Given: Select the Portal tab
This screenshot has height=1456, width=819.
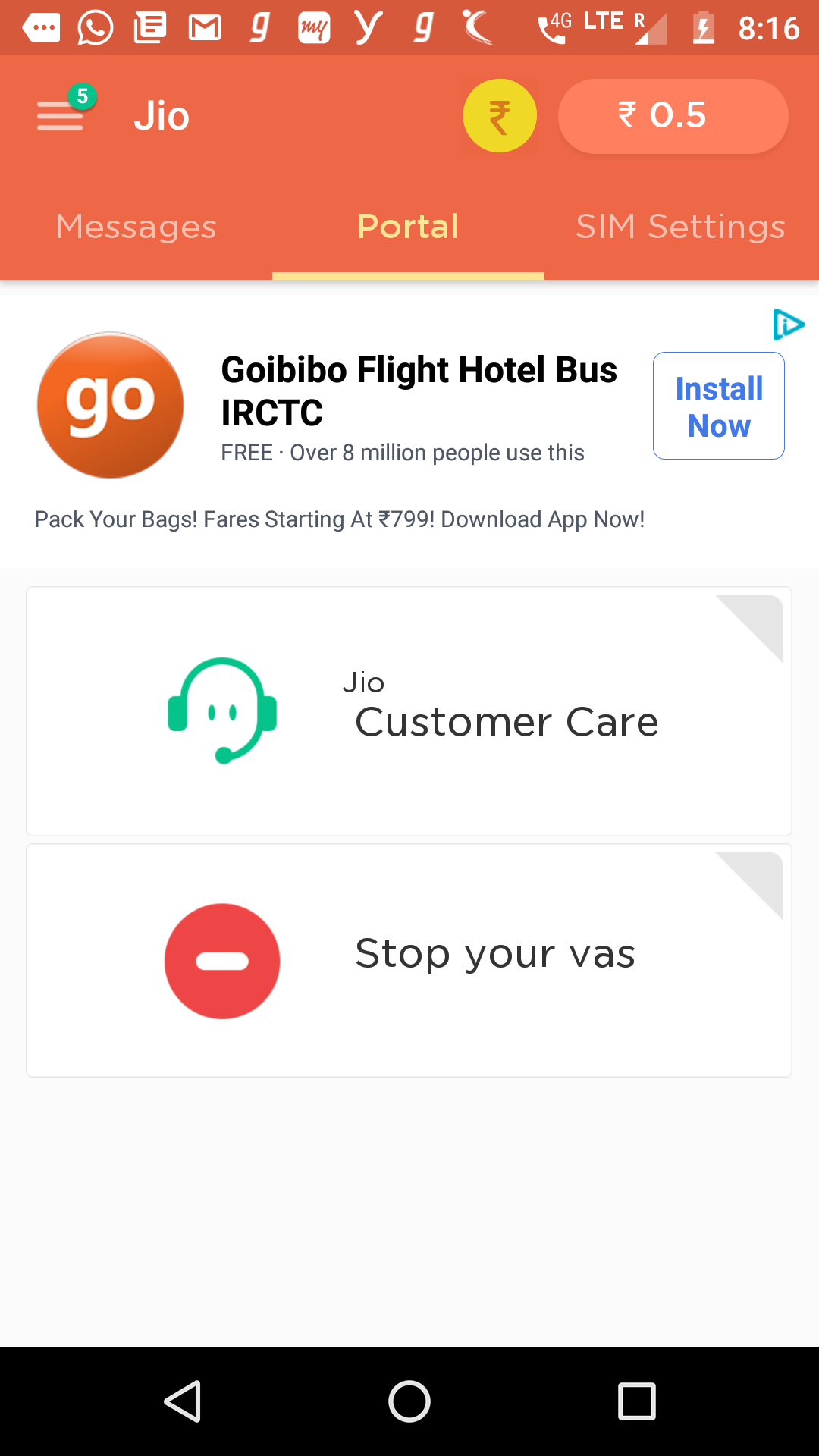Looking at the screenshot, I should (x=408, y=227).
